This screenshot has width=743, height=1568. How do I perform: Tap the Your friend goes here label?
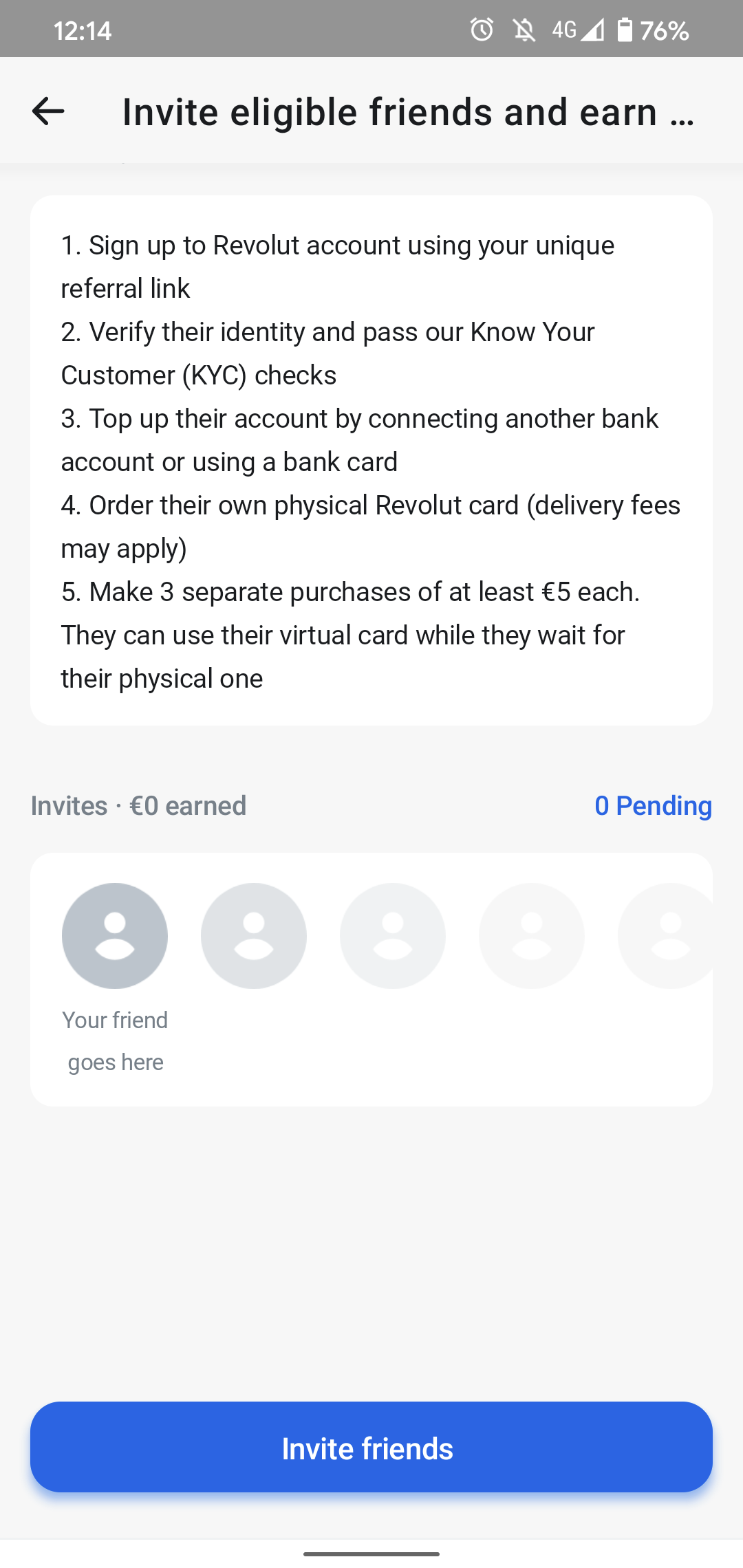115,1041
